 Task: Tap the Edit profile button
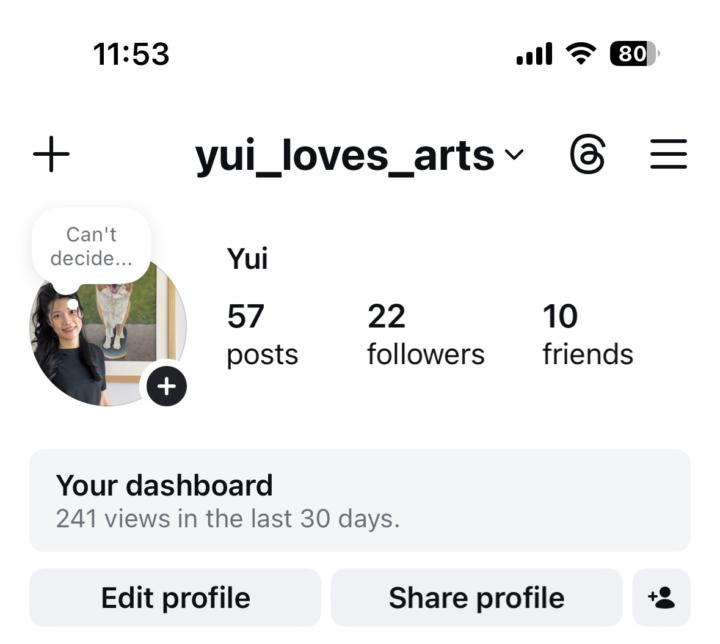[175, 598]
